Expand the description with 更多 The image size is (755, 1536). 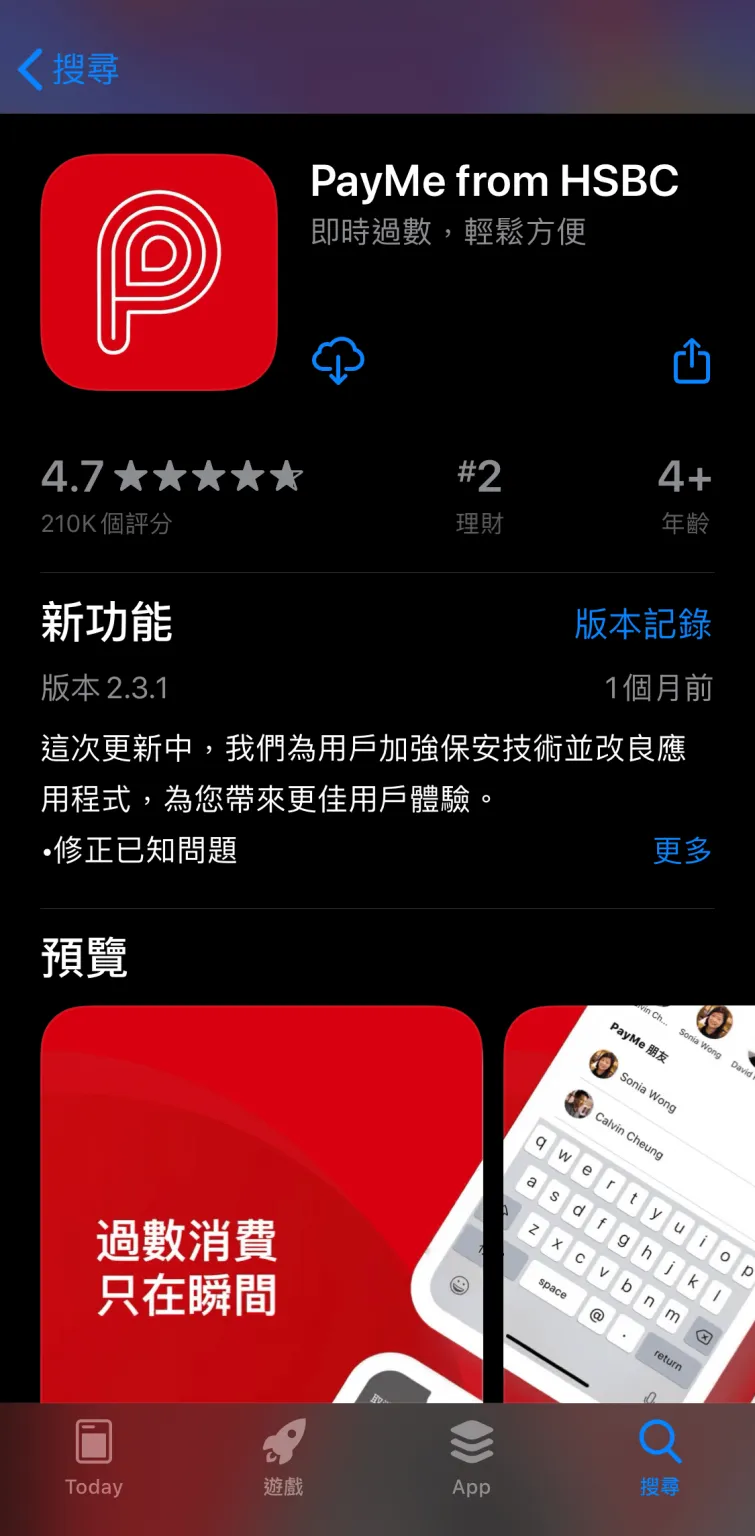coord(682,852)
